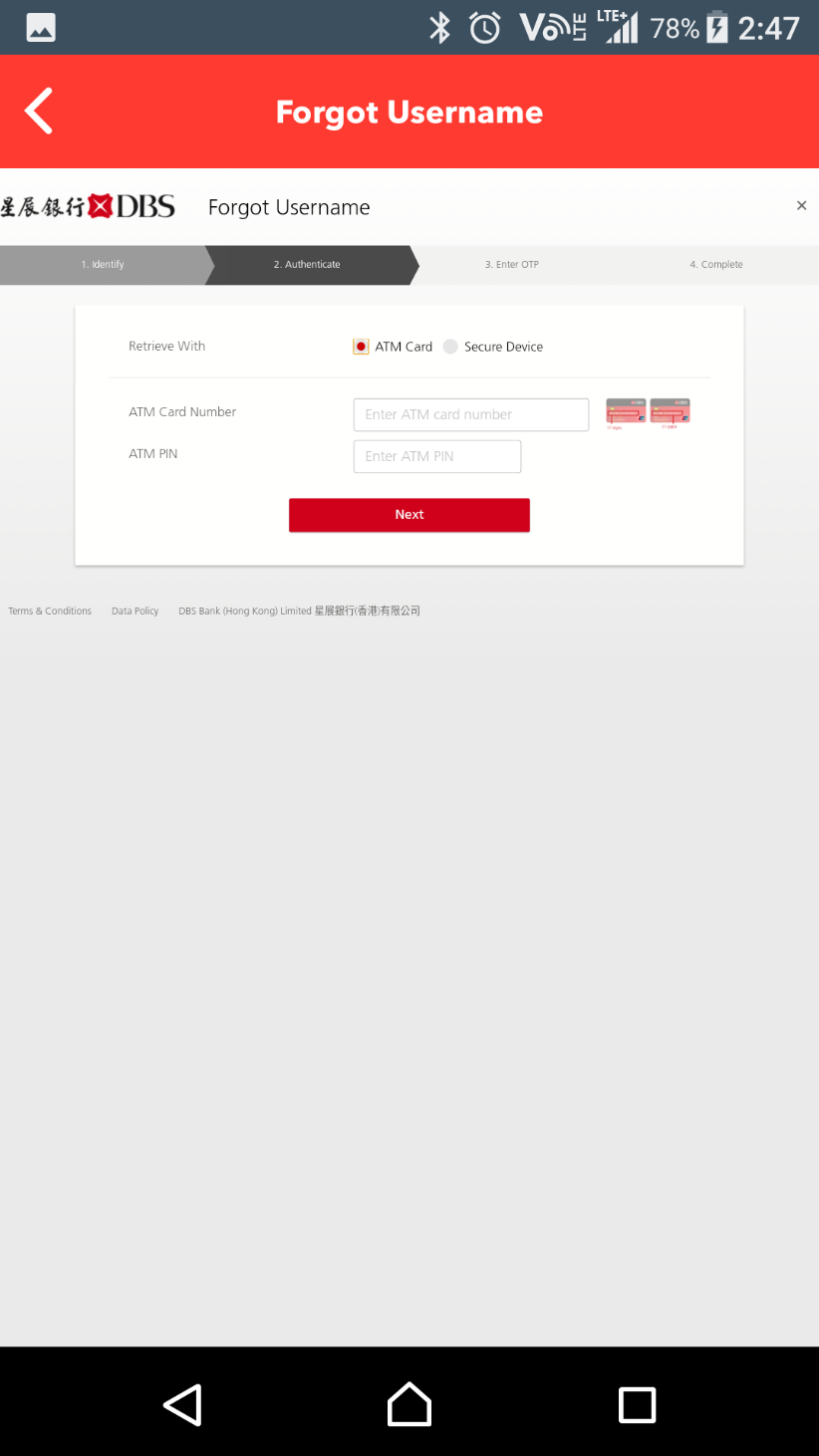Tap the ATM PIN input field
The width and height of the screenshot is (819, 1456).
pos(436,456)
